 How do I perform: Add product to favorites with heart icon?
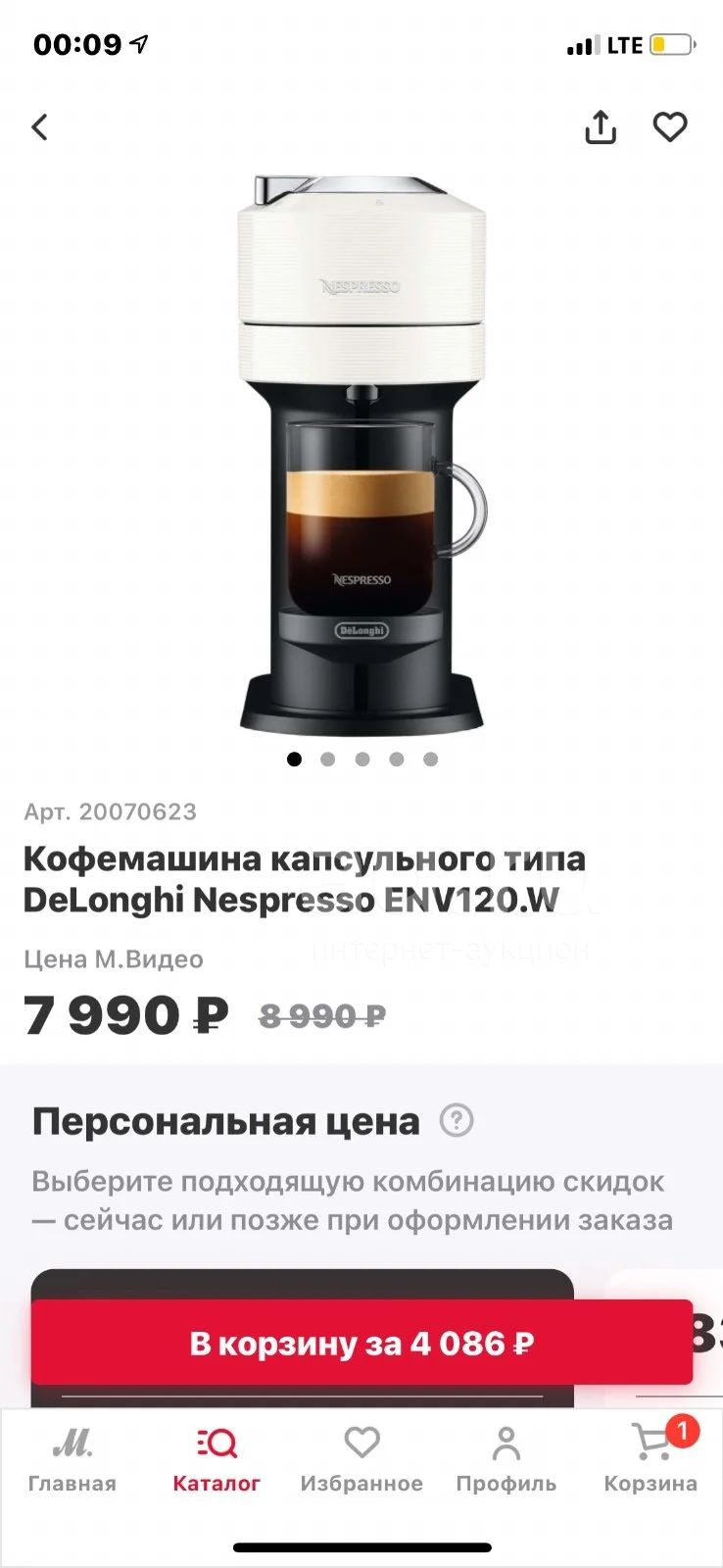pyautogui.click(x=670, y=126)
